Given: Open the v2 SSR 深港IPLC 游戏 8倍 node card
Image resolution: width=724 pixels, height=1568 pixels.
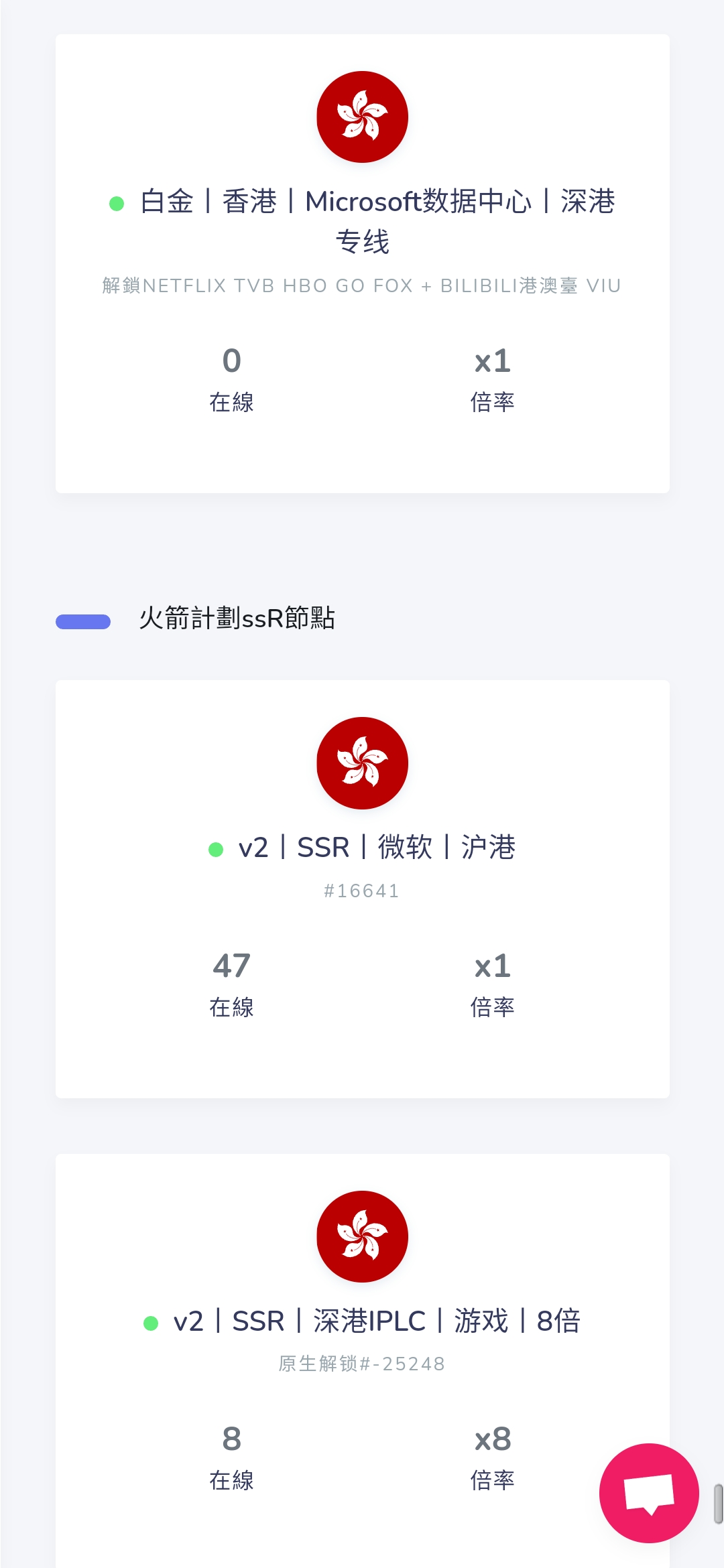Looking at the screenshot, I should point(362,1360).
